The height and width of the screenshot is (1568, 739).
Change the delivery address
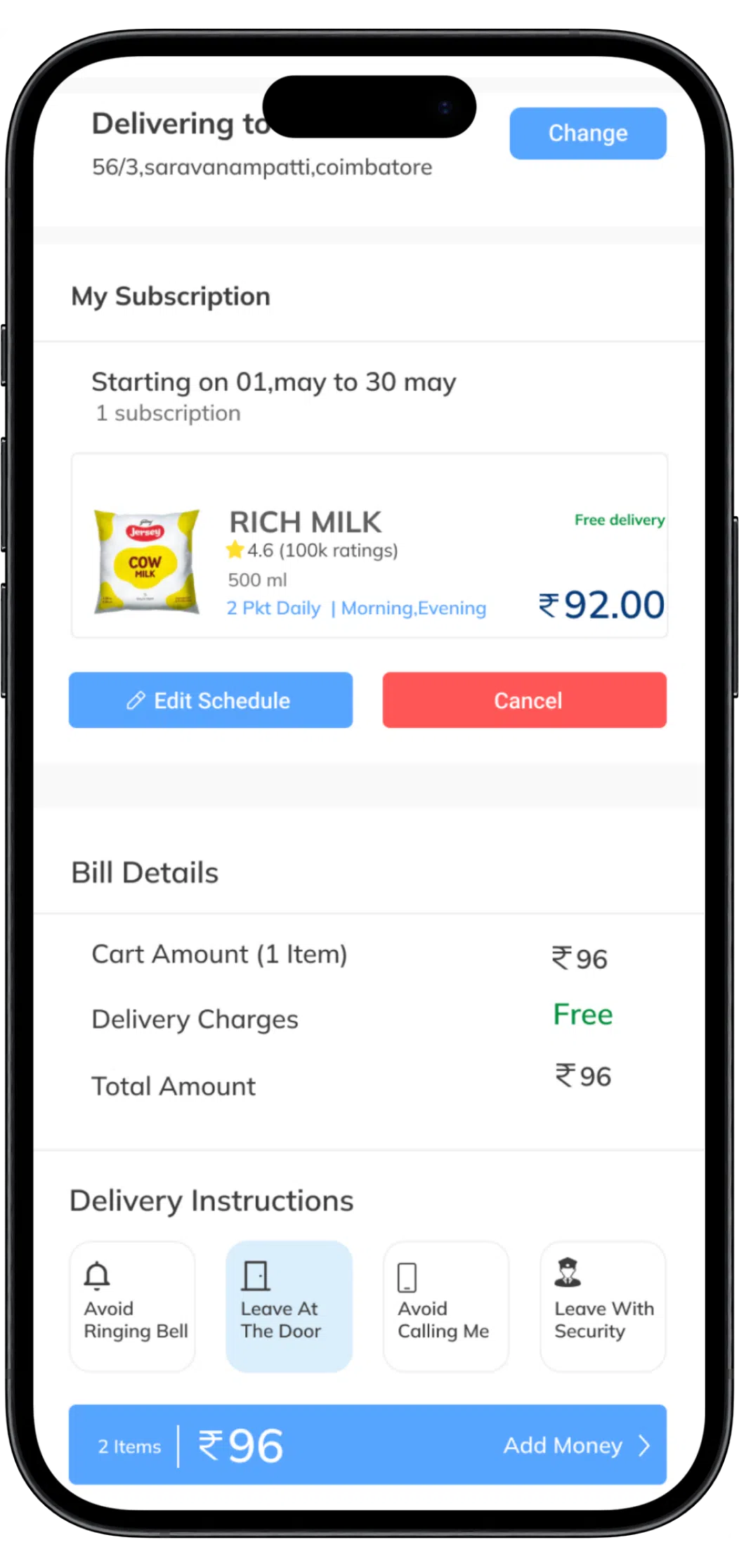[587, 133]
